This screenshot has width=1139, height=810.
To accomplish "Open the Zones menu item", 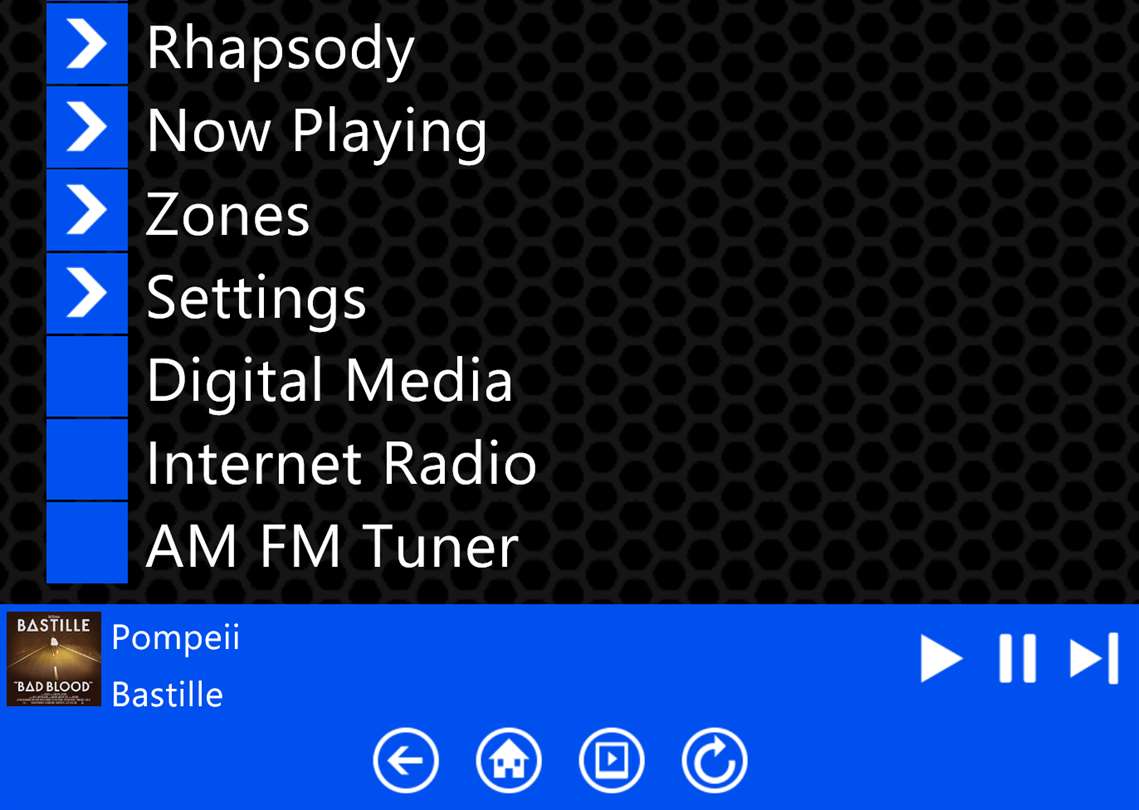I will pyautogui.click(x=228, y=213).
